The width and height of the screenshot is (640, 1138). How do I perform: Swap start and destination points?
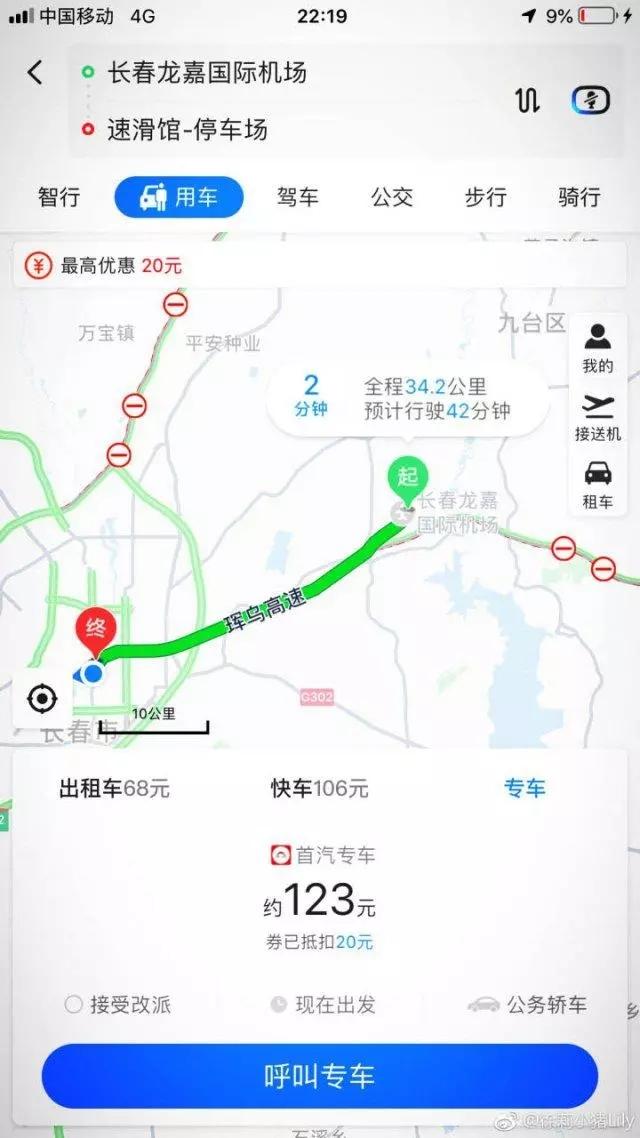(x=527, y=100)
